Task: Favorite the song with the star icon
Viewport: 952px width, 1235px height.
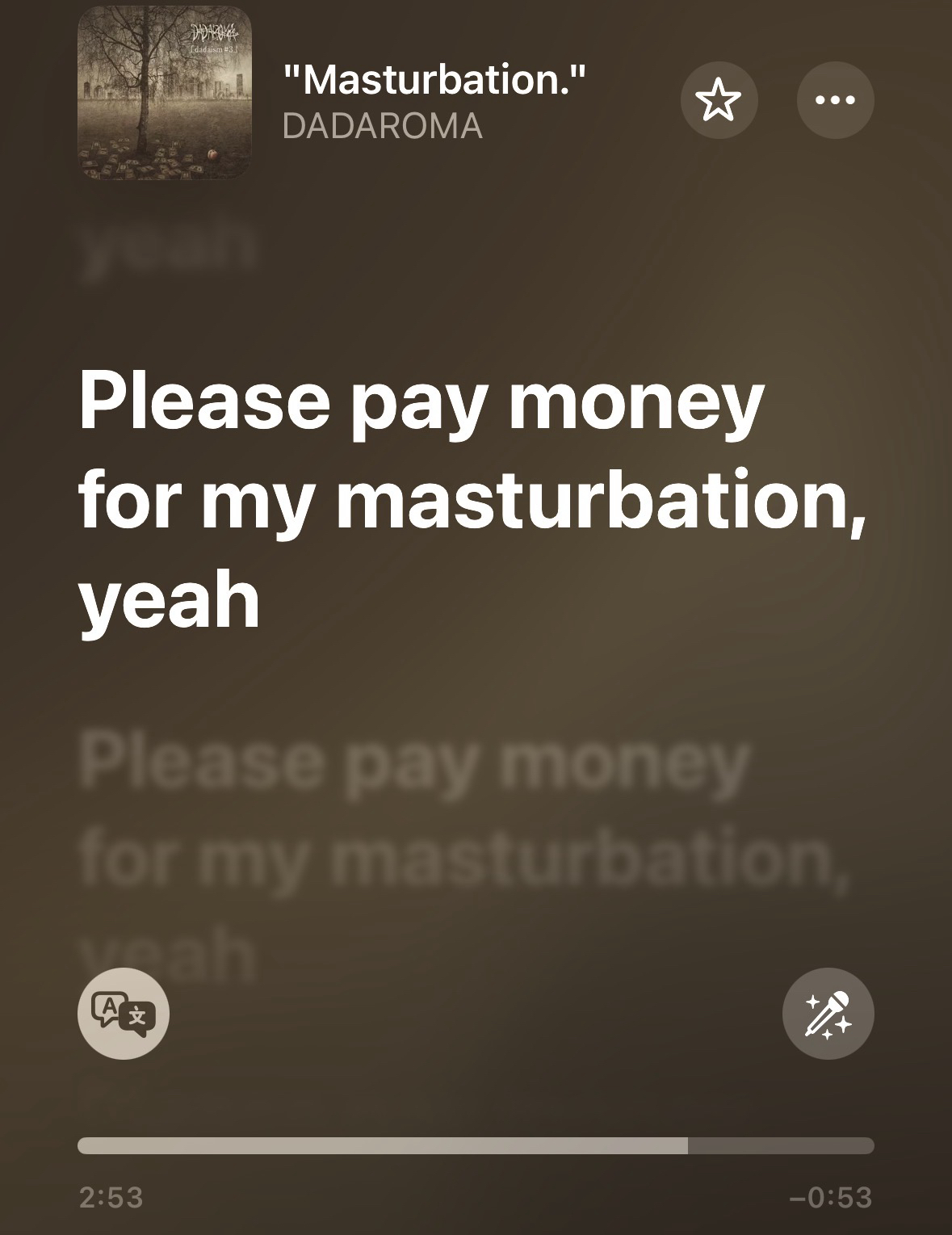Action: [x=719, y=101]
